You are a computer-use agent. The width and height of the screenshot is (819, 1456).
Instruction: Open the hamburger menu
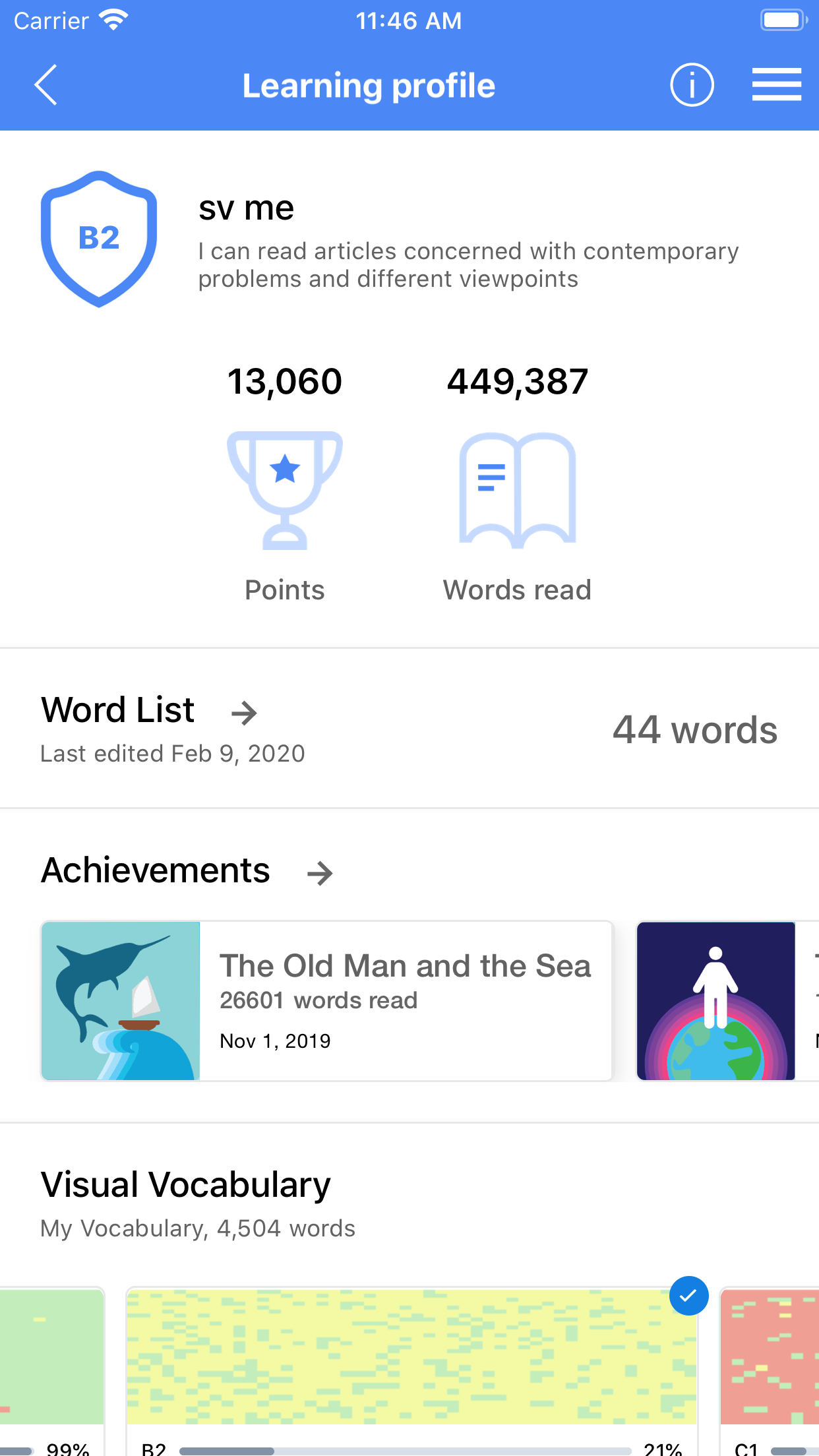pyautogui.click(x=776, y=85)
